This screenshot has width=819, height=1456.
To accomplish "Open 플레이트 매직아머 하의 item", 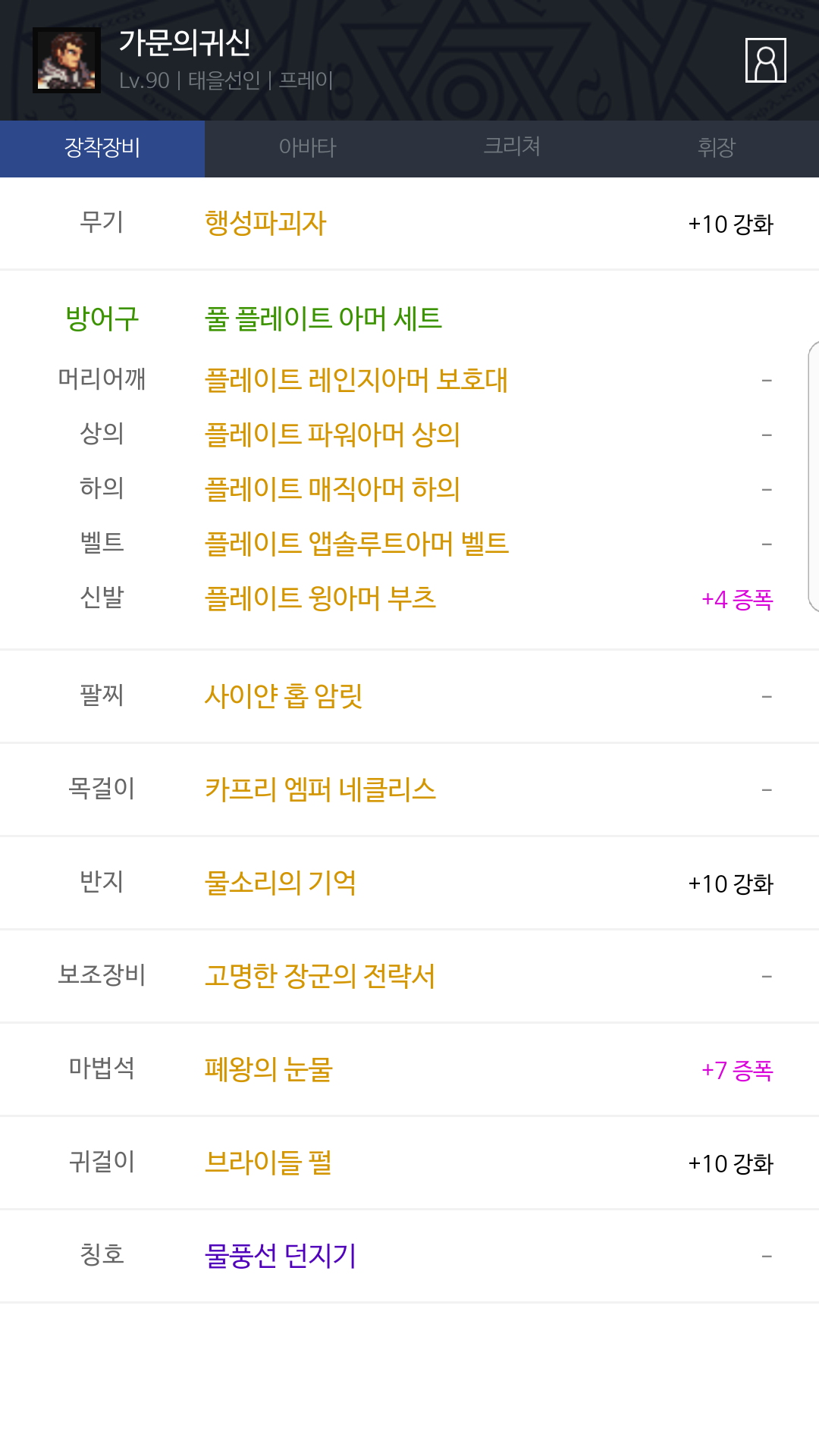I will click(332, 489).
